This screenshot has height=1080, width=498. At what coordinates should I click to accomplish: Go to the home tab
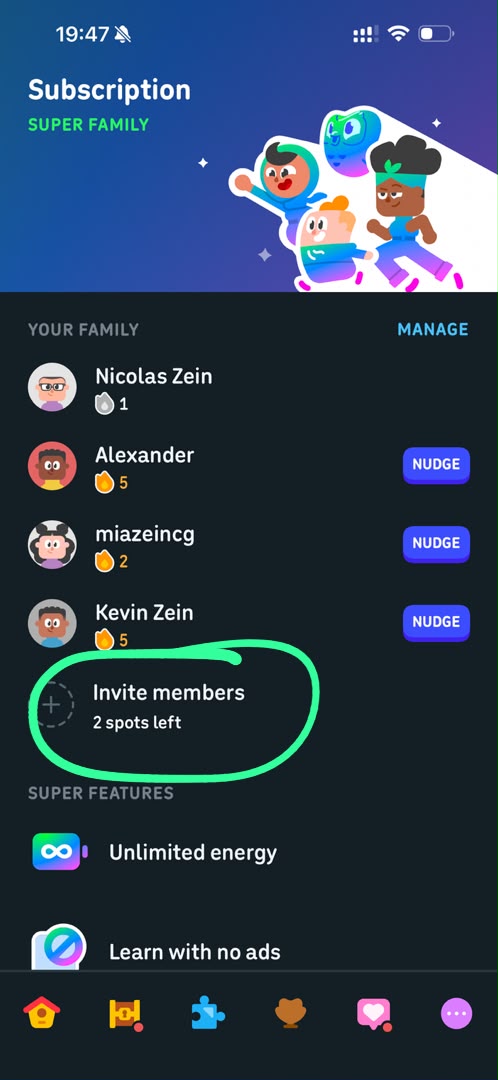click(41, 1013)
